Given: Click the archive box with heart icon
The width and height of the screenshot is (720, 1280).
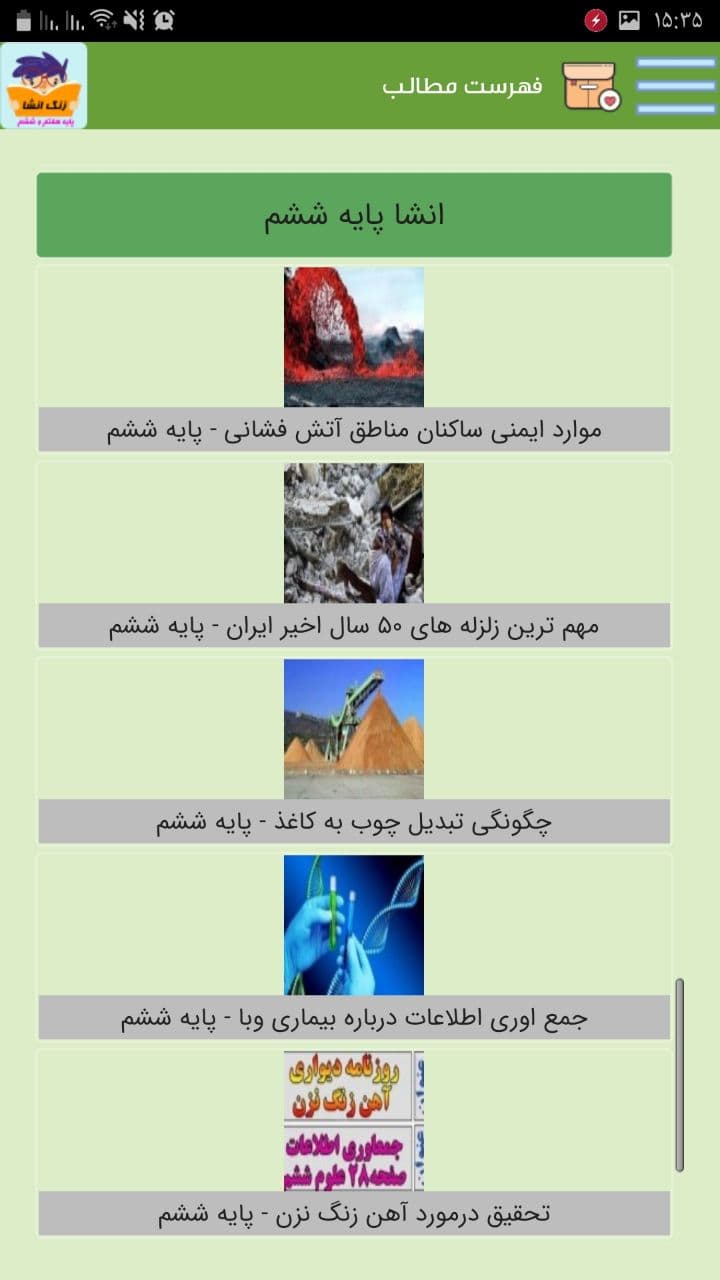Looking at the screenshot, I should click(x=590, y=84).
